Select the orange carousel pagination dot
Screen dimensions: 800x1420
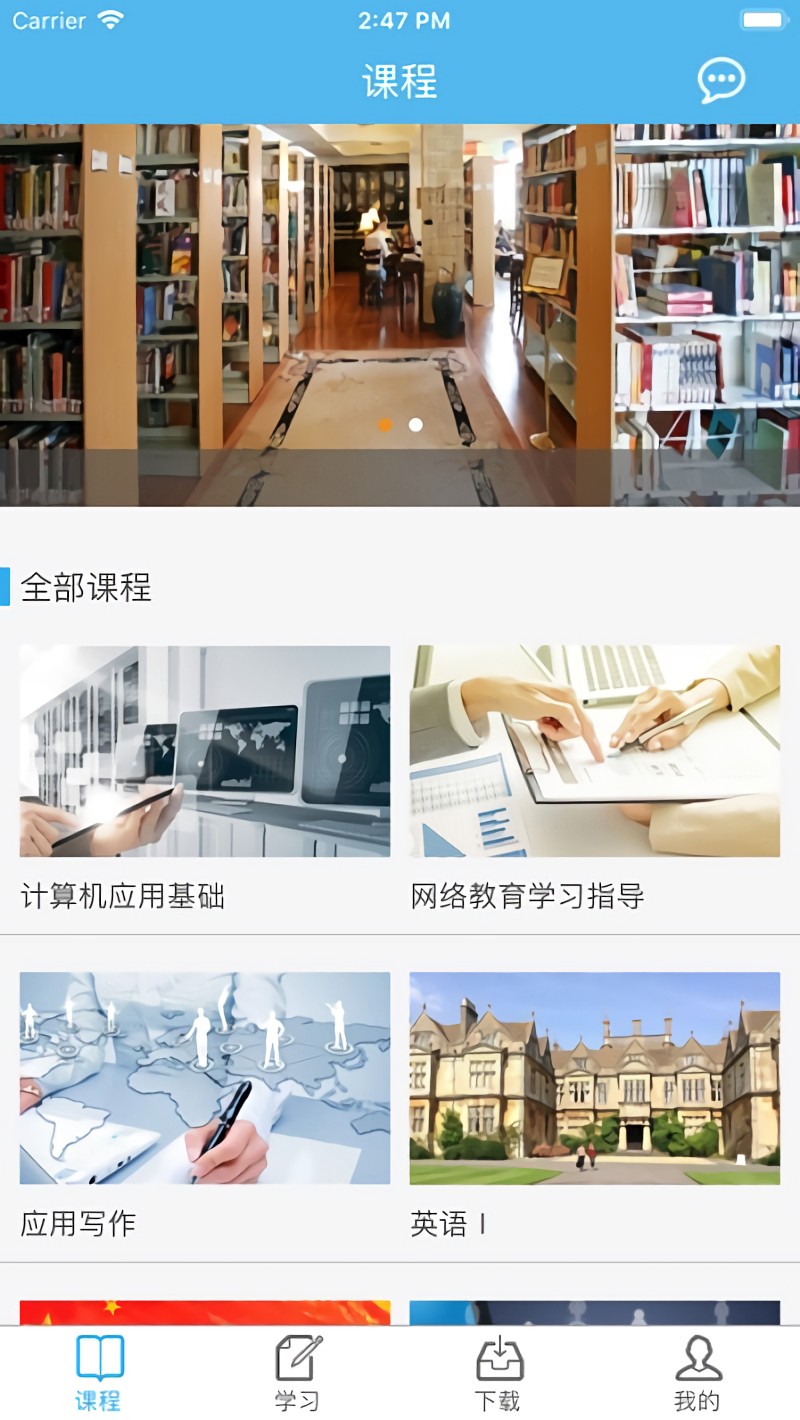[385, 425]
